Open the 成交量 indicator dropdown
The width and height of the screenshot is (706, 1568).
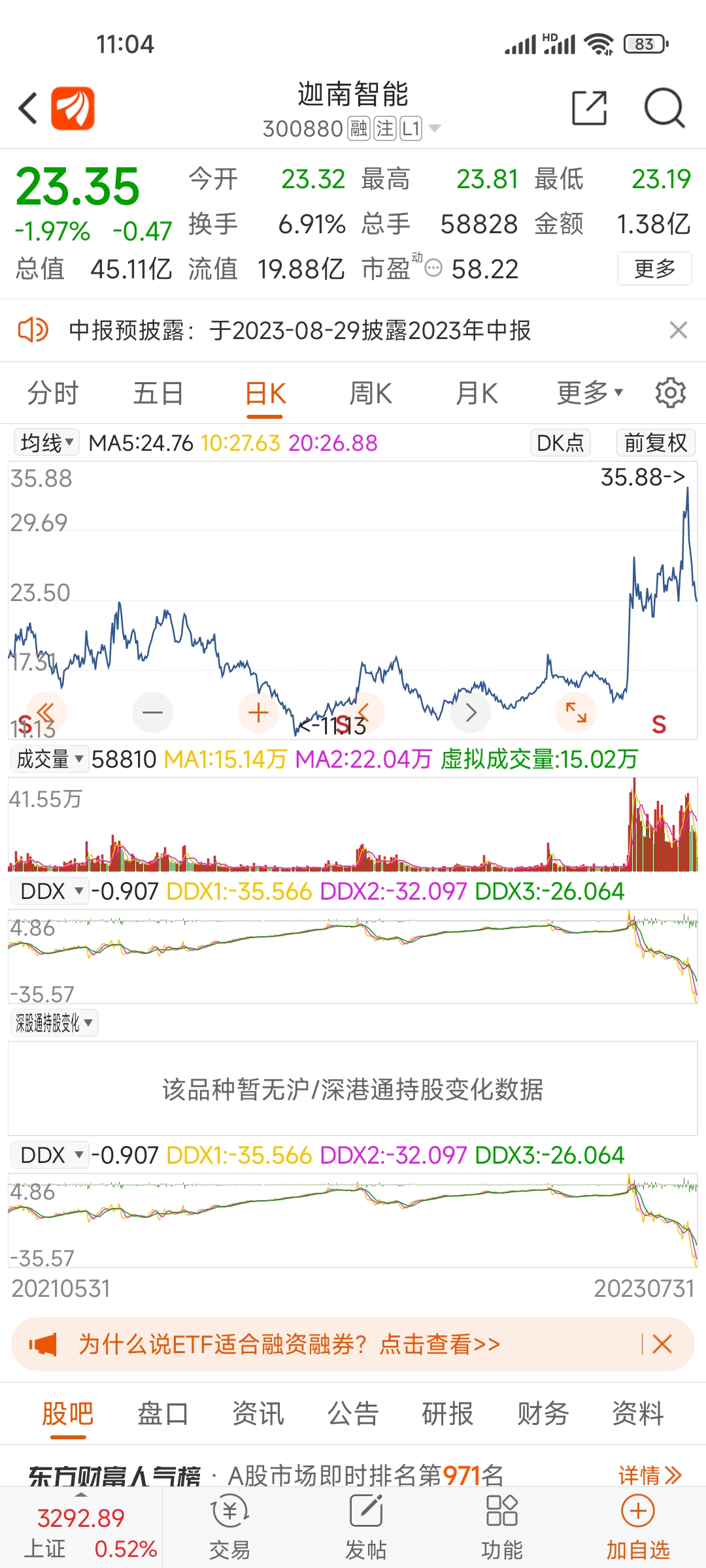pyautogui.click(x=48, y=759)
